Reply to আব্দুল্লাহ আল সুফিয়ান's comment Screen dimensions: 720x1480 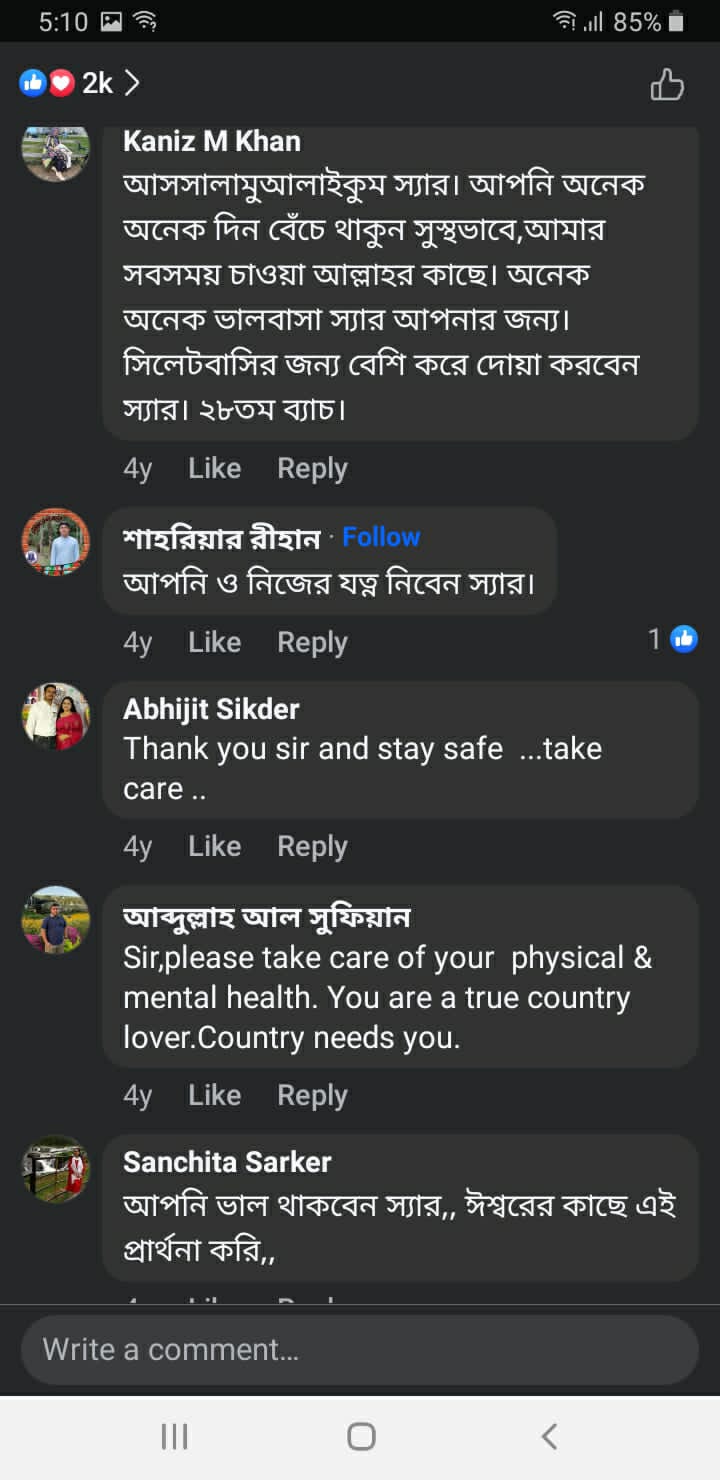(312, 1095)
